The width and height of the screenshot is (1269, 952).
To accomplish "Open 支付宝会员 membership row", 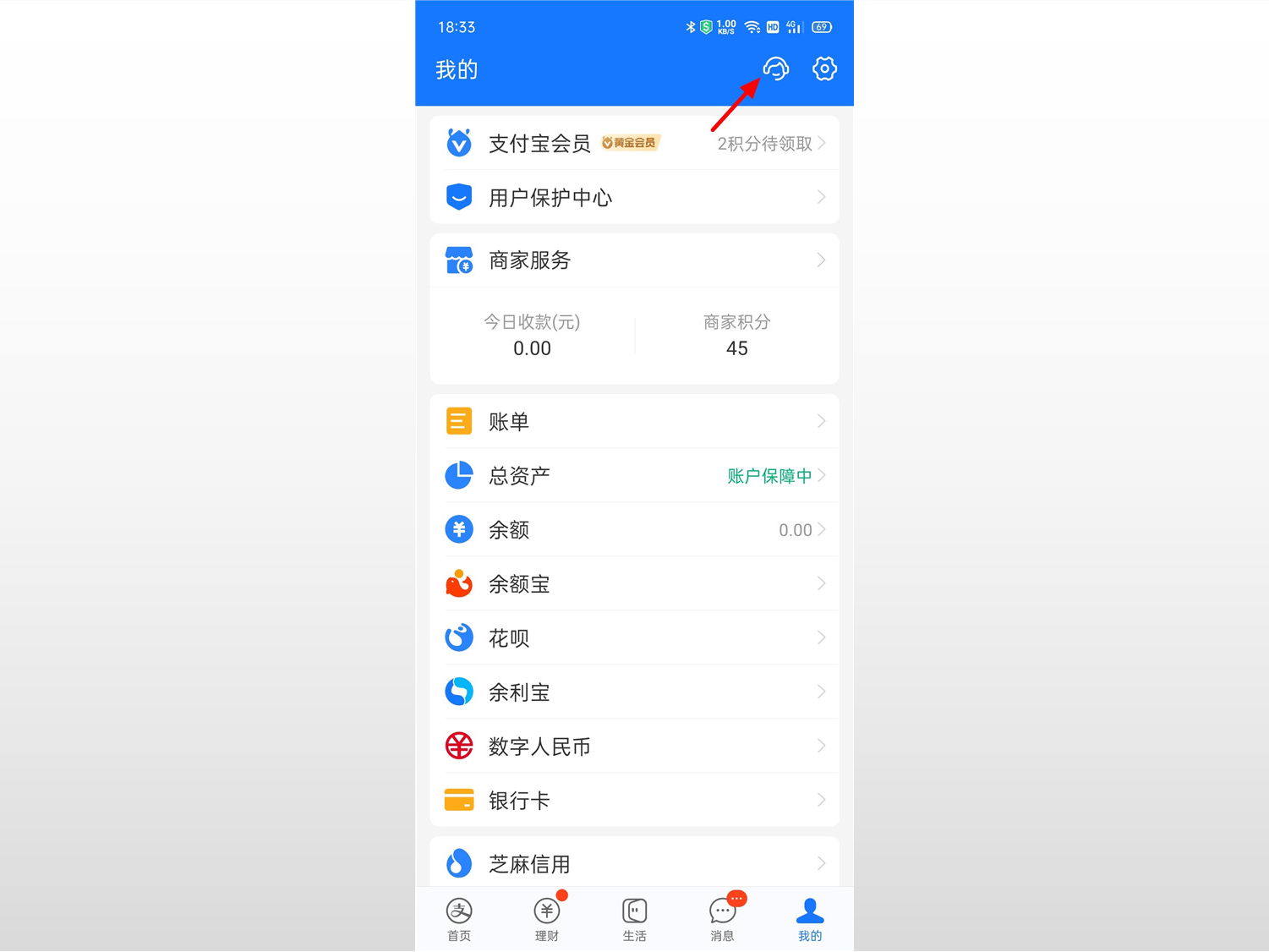I will coord(634,144).
